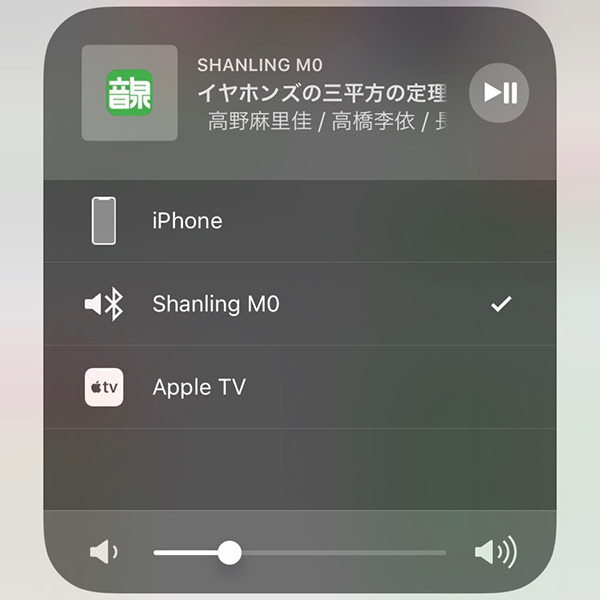The height and width of the screenshot is (600, 600).
Task: Toggle play/pause for the current track
Action: tap(499, 93)
